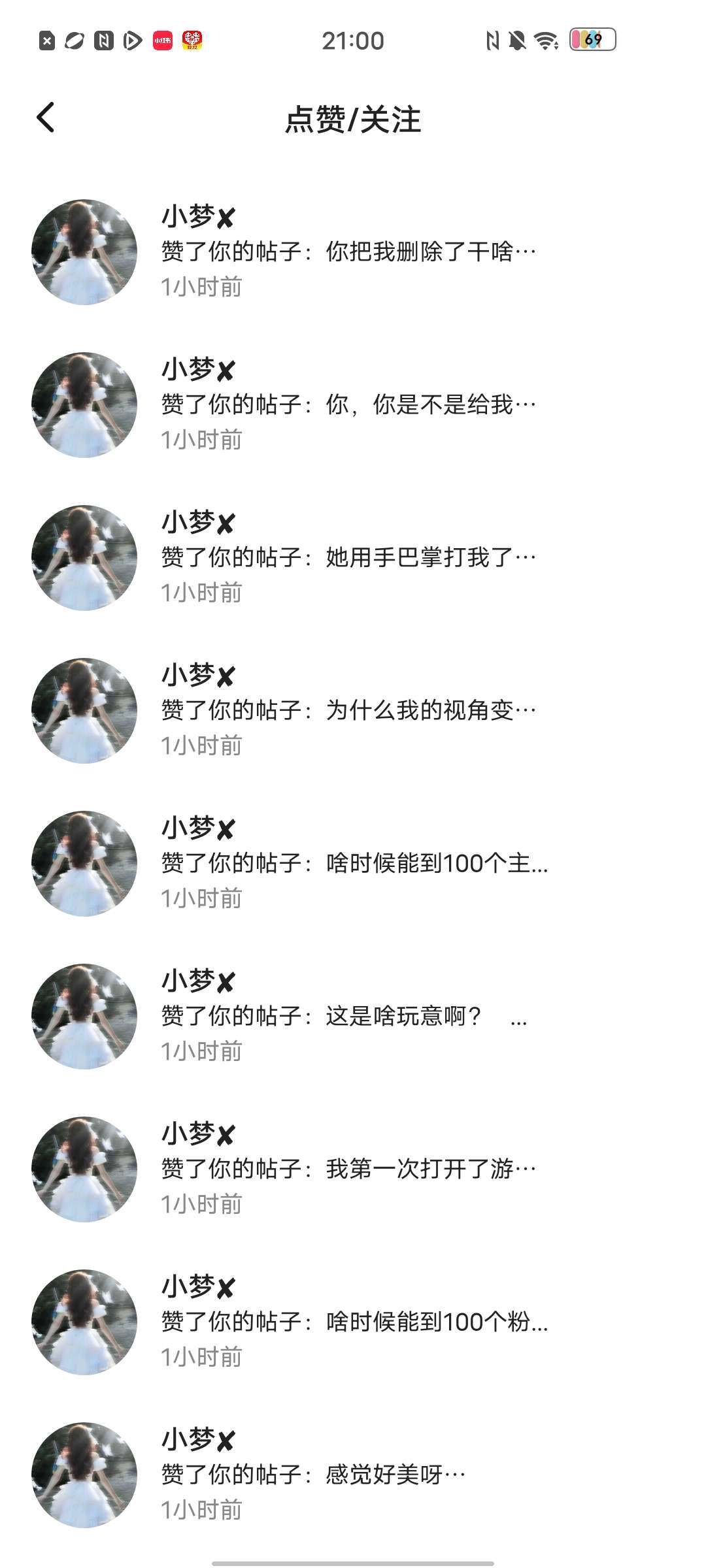Go back from the 点赞/关注 page

point(46,118)
